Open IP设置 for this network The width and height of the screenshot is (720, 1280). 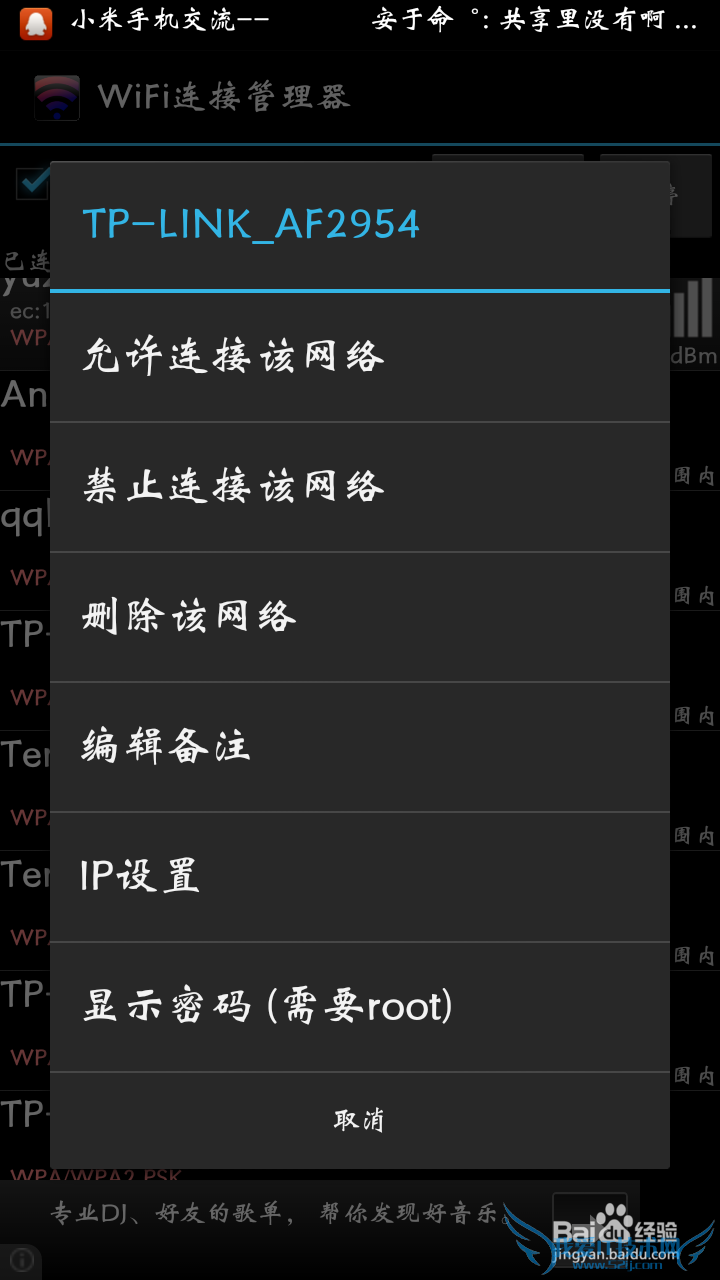[360, 877]
